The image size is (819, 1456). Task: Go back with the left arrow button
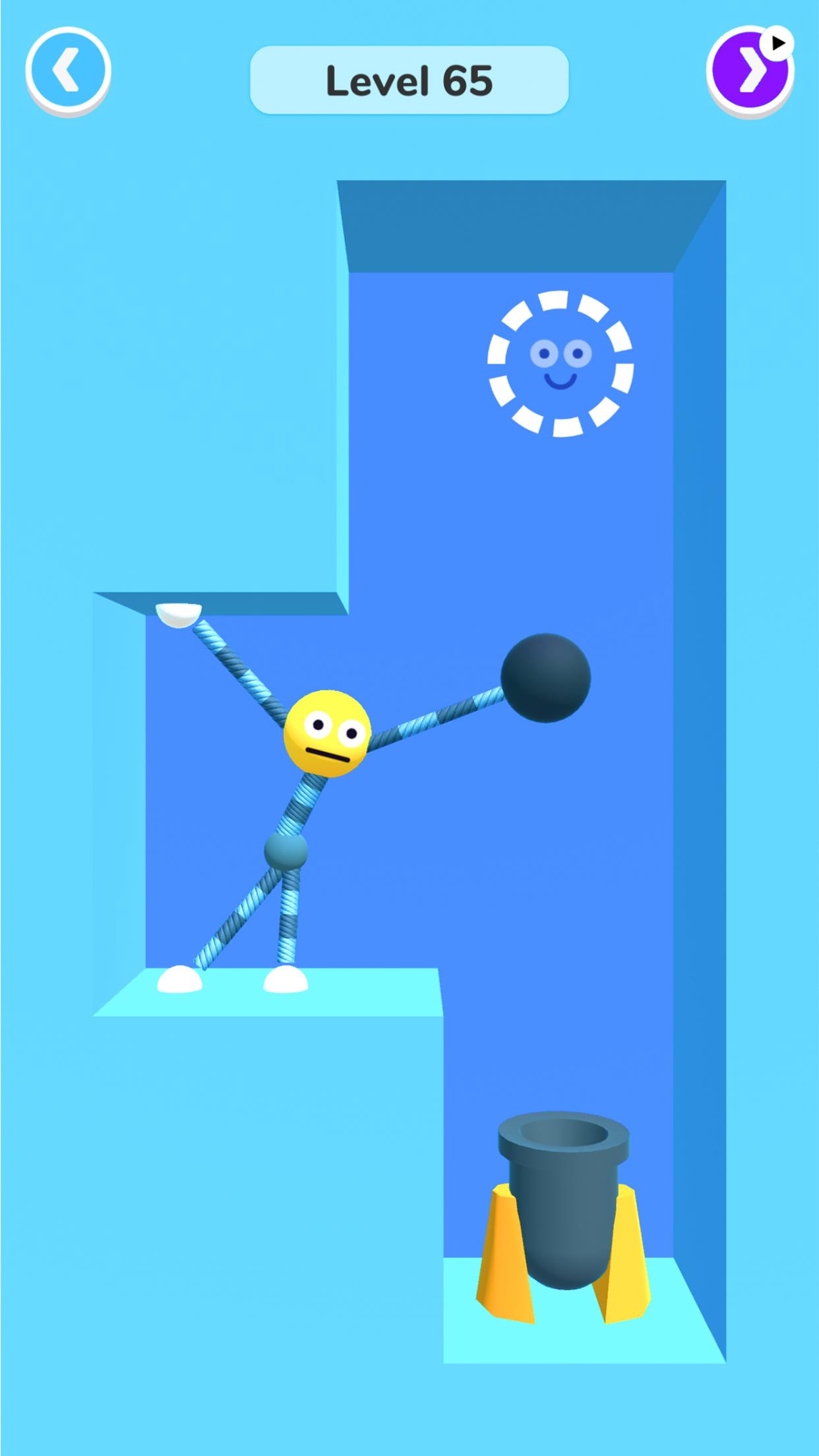68,69
